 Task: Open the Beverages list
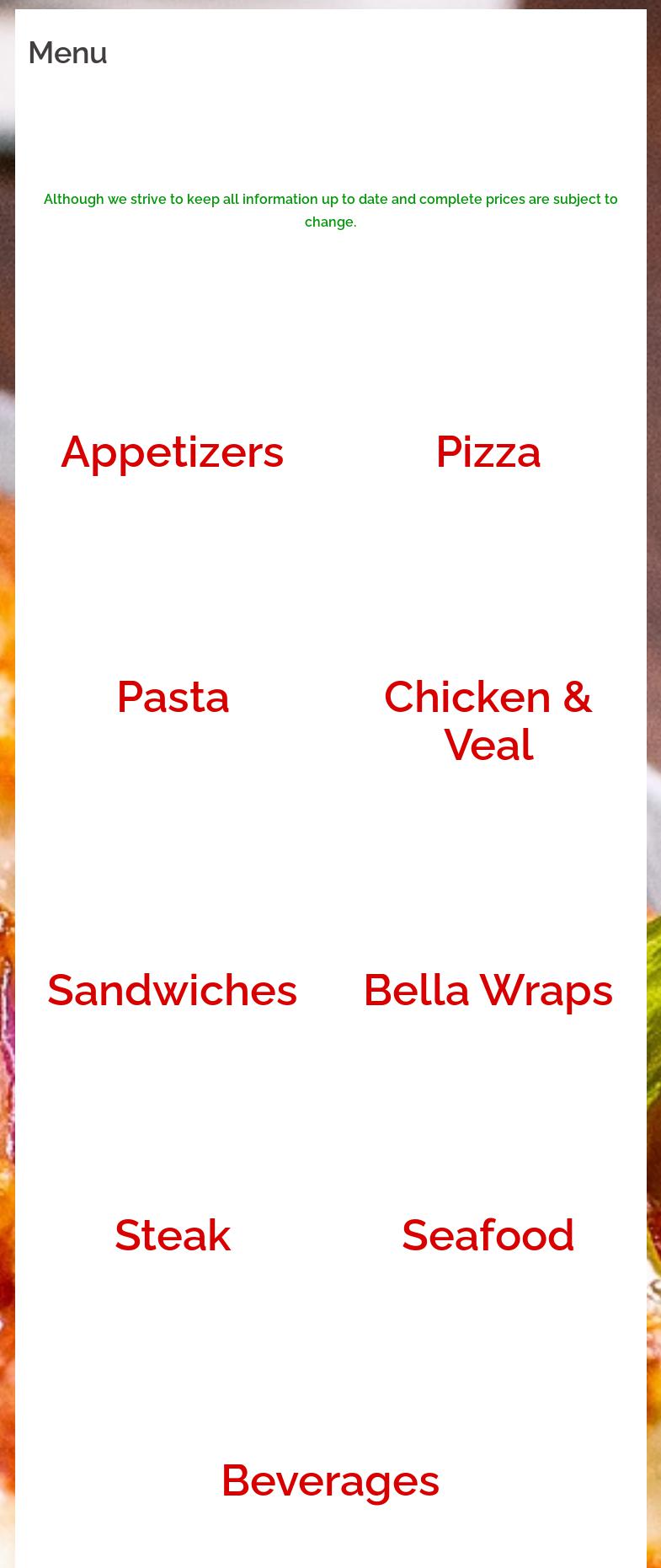pos(330,1480)
